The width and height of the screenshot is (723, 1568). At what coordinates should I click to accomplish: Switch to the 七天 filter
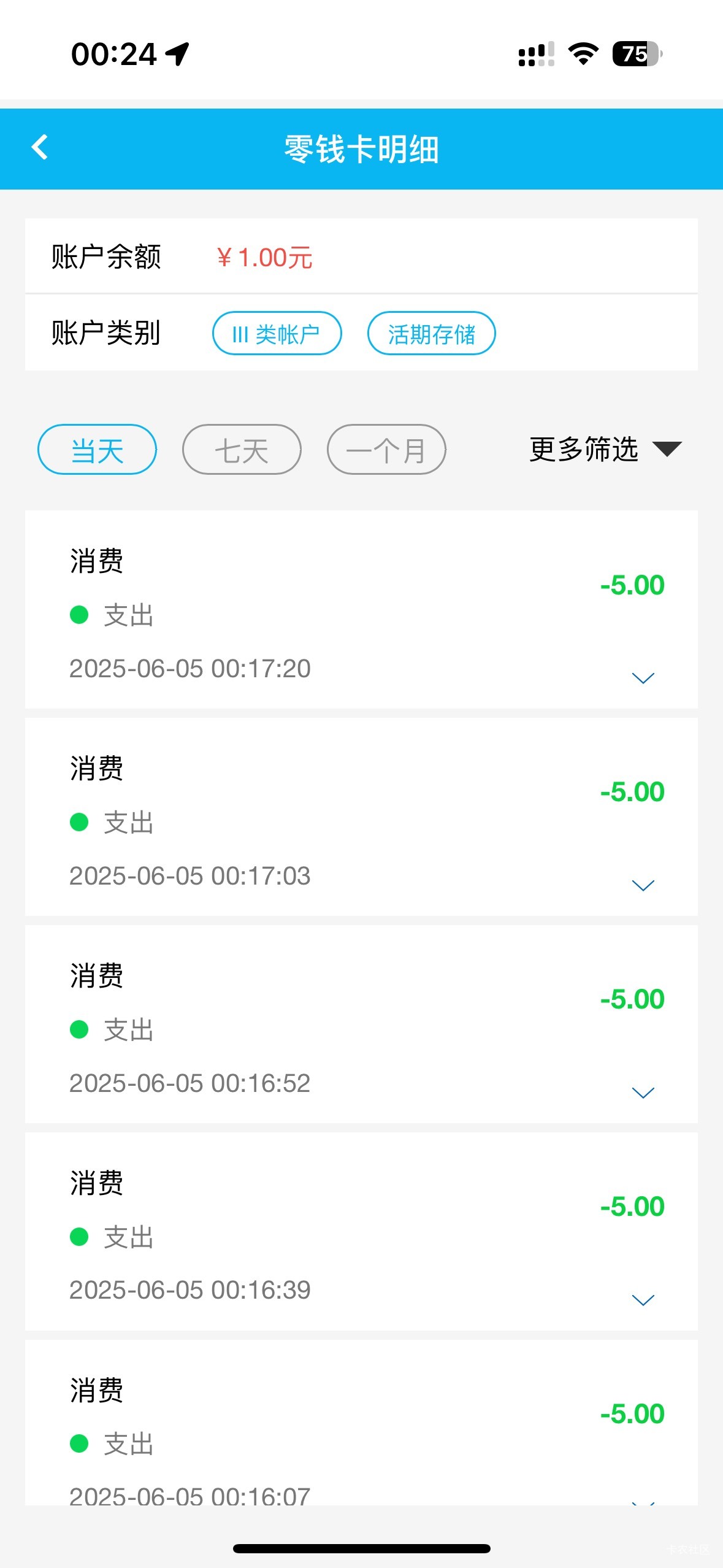tap(242, 450)
